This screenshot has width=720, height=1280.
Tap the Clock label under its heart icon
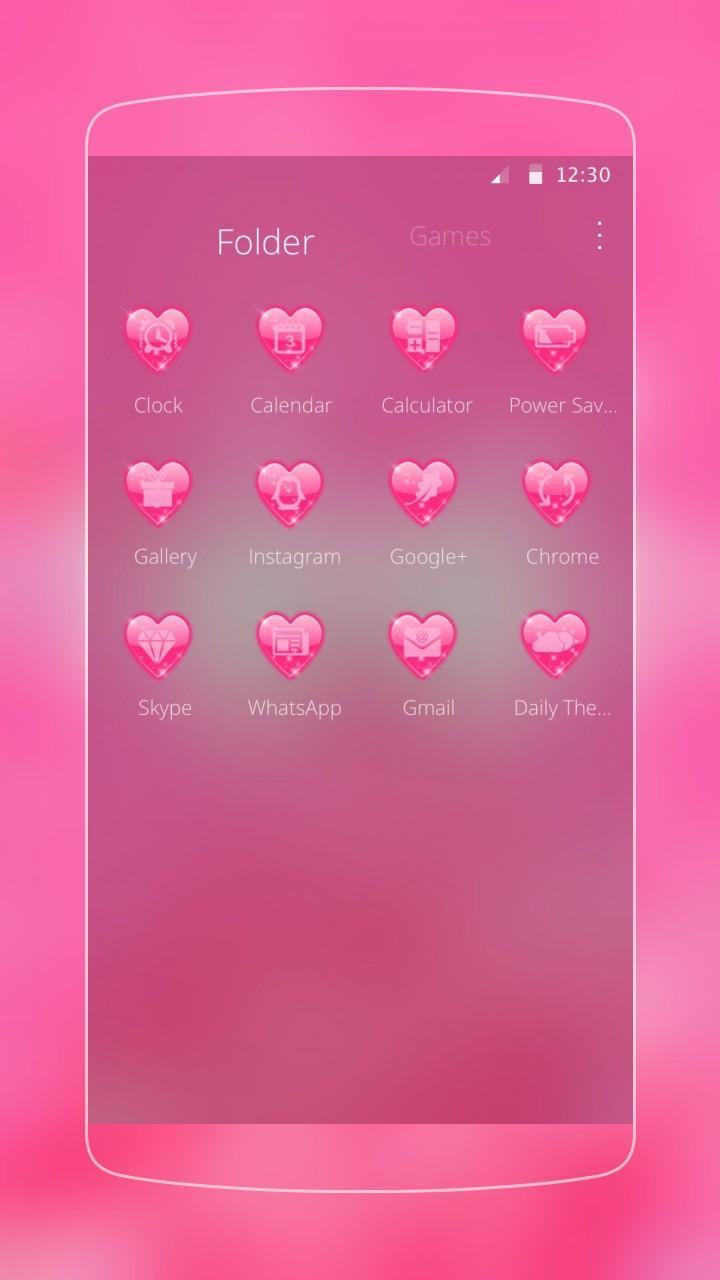(158, 405)
